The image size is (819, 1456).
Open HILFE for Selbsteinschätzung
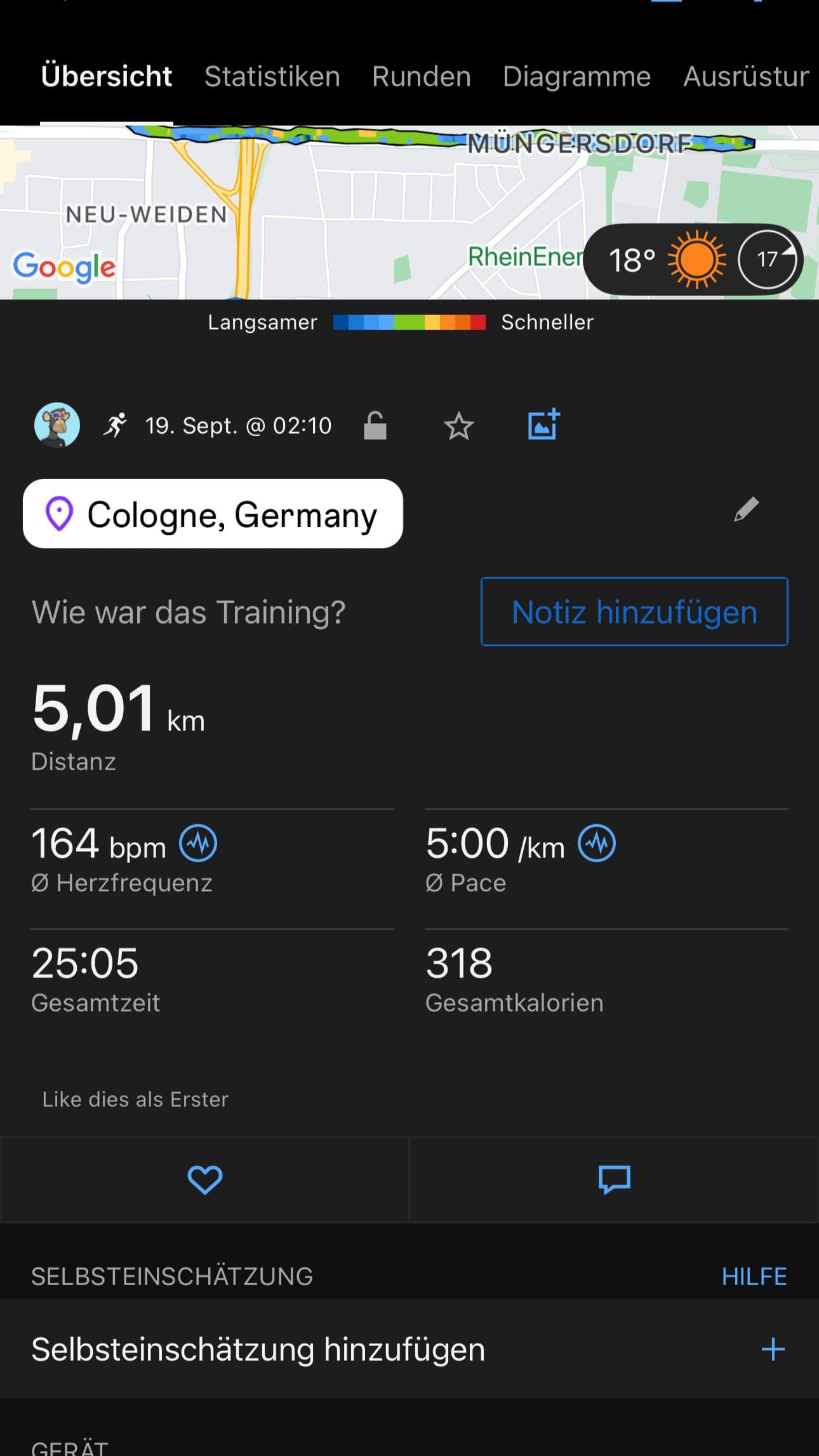click(754, 1276)
